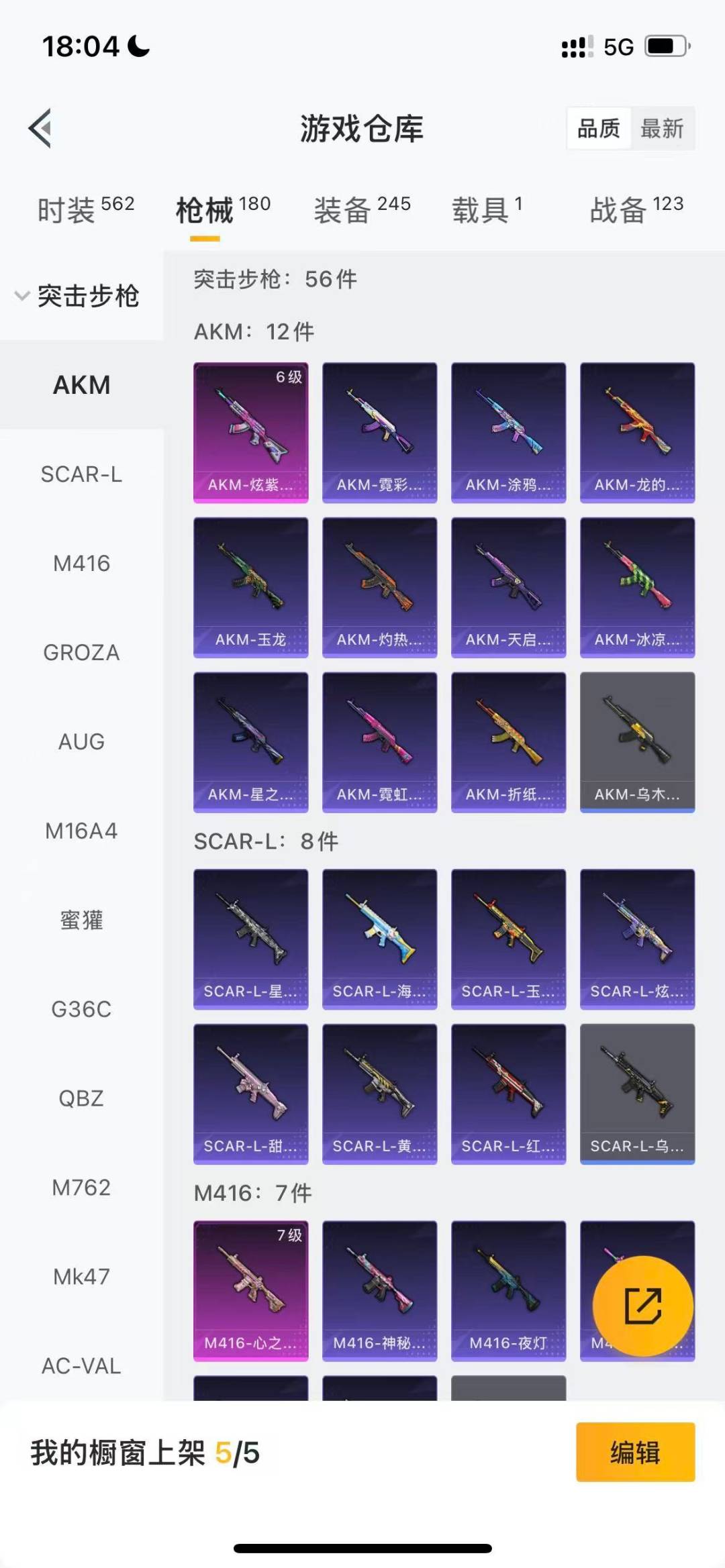The width and height of the screenshot is (725, 1568).
Task: View the AKM-玉龙 skin
Action: click(x=251, y=588)
